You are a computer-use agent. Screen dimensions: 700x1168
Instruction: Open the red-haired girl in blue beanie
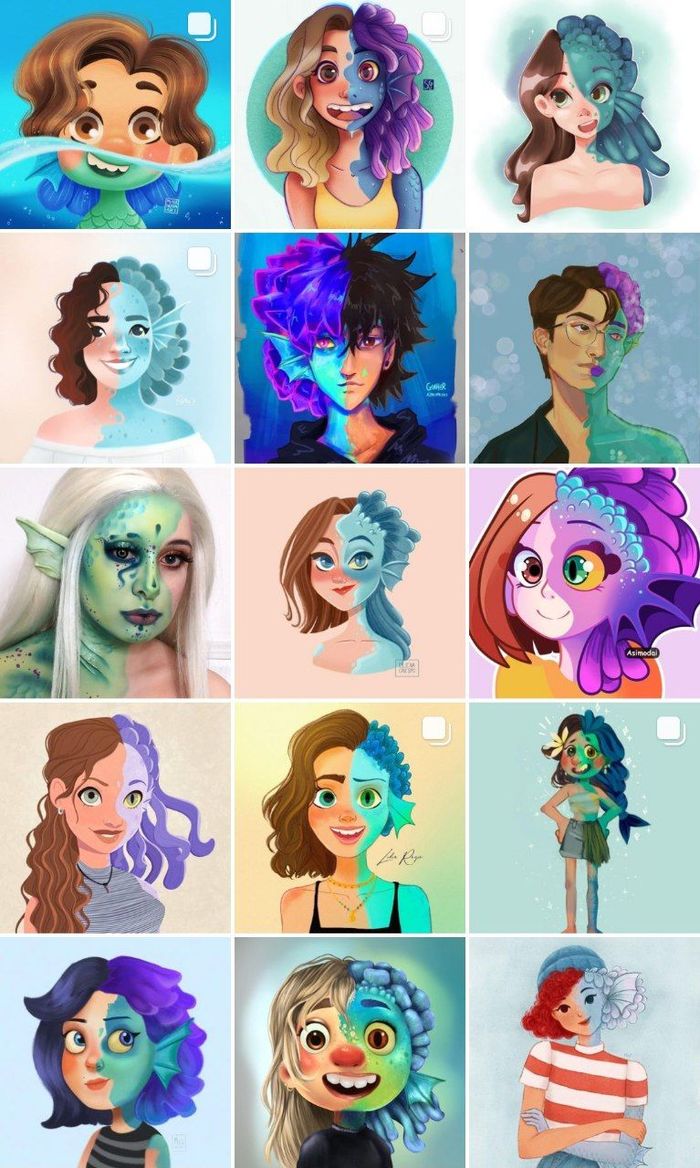584,1052
